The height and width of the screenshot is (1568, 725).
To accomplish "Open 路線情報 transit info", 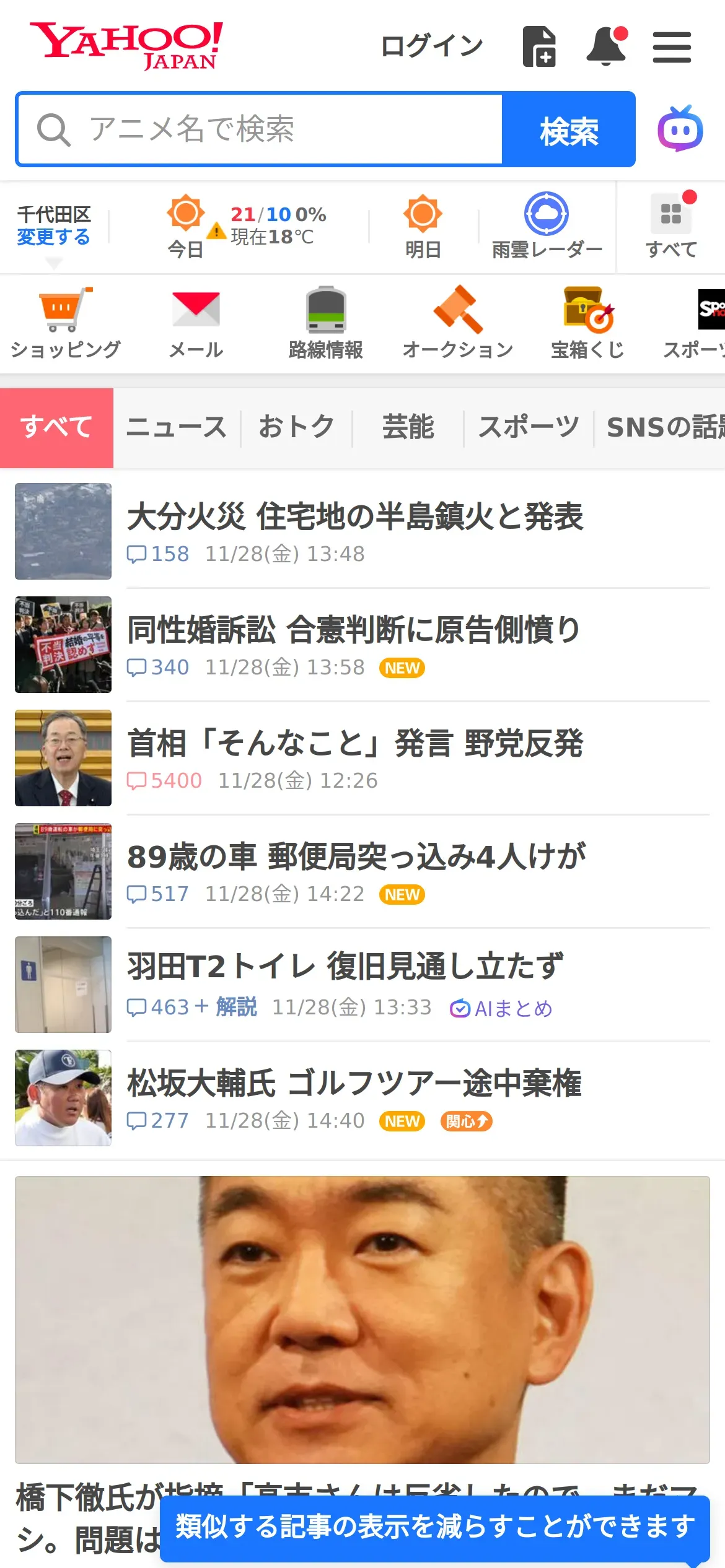I will (x=326, y=323).
